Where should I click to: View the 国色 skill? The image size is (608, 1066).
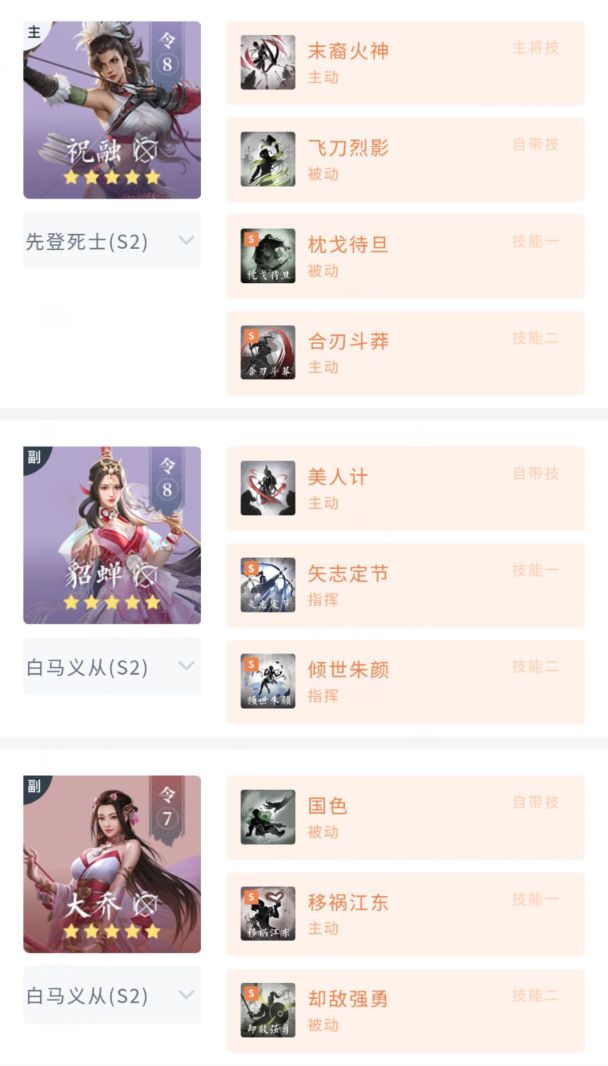pyautogui.click(x=405, y=817)
